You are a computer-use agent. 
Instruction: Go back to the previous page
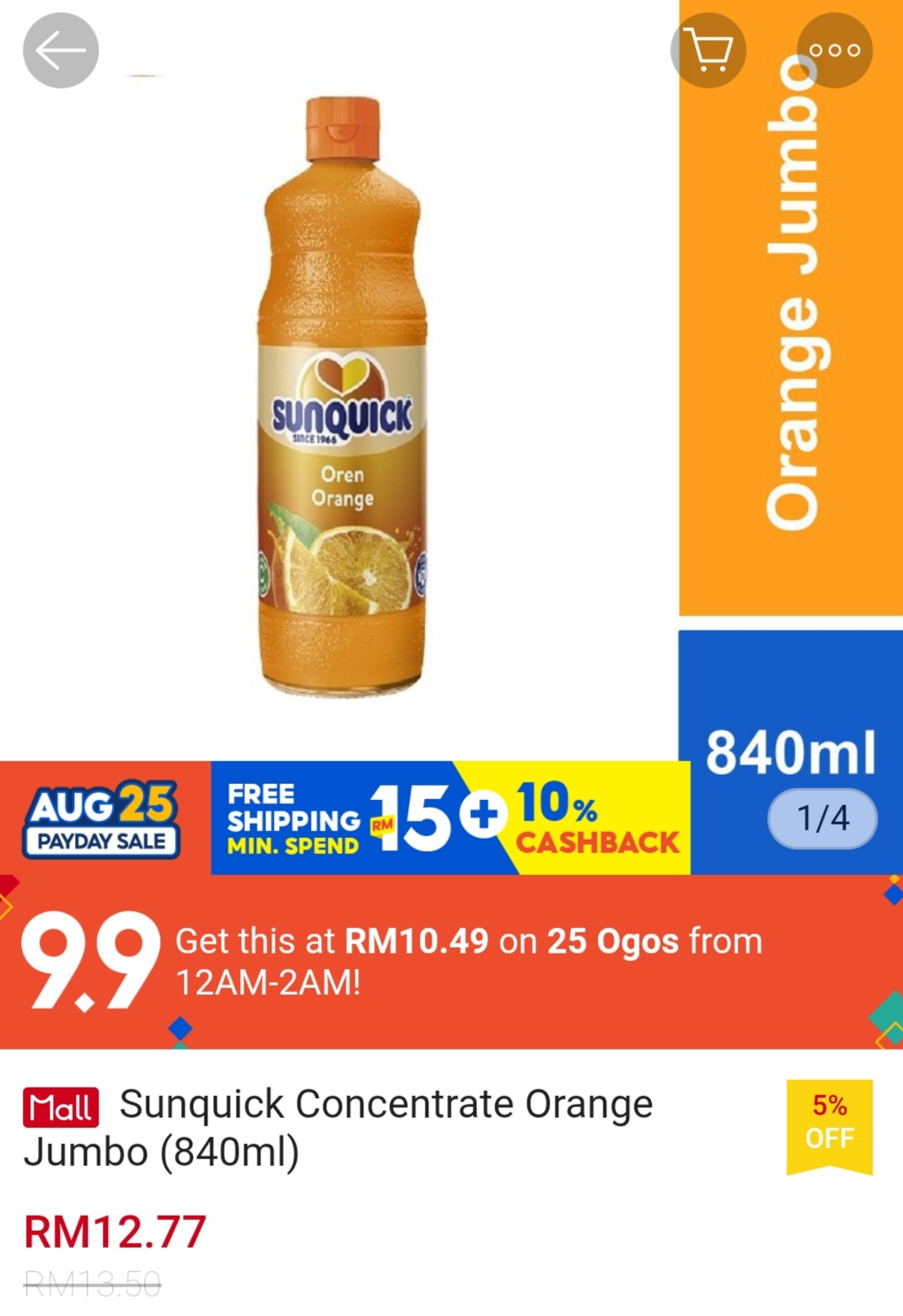pyautogui.click(x=61, y=51)
